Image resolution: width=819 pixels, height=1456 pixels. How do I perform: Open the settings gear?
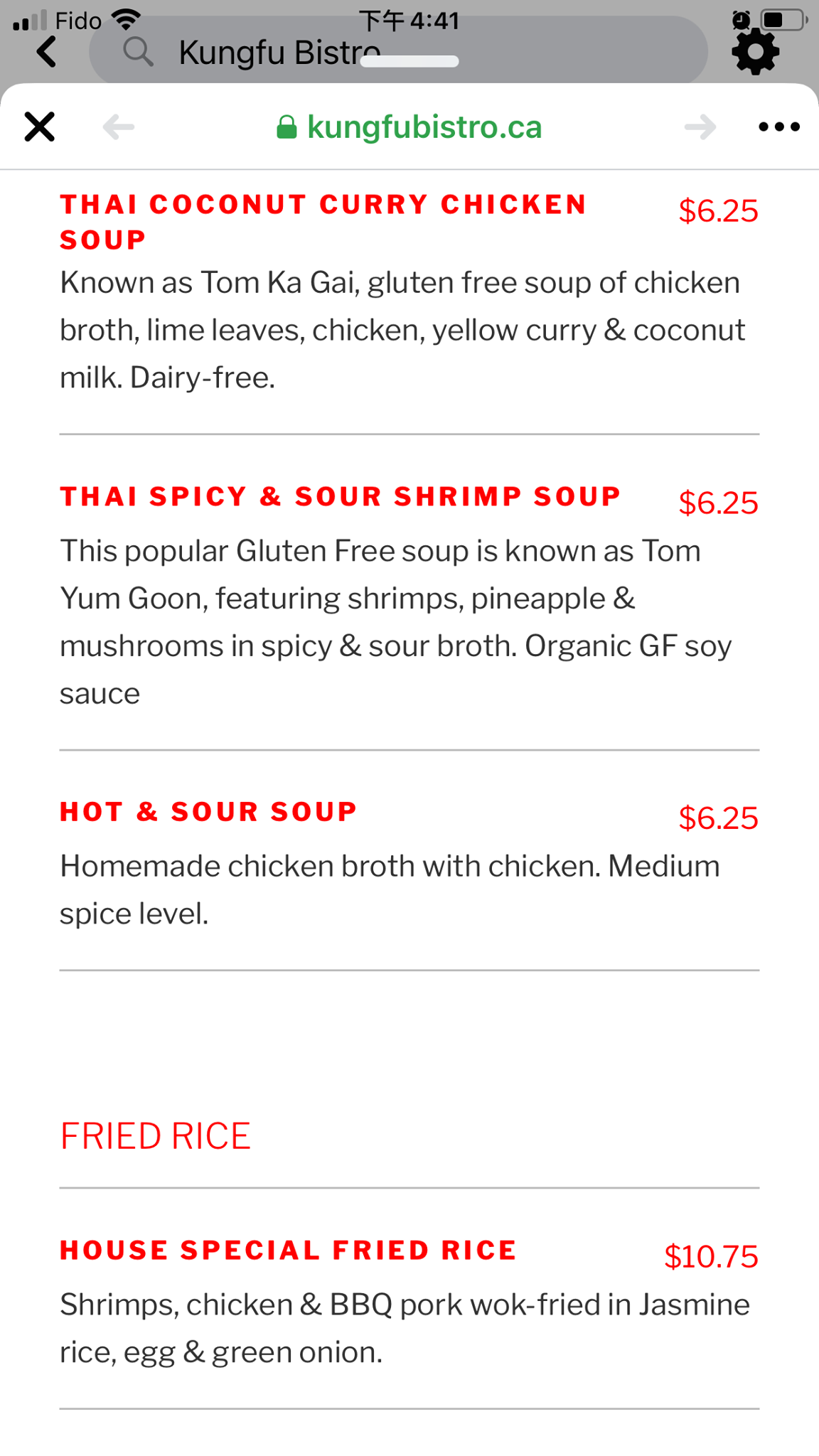point(755,52)
